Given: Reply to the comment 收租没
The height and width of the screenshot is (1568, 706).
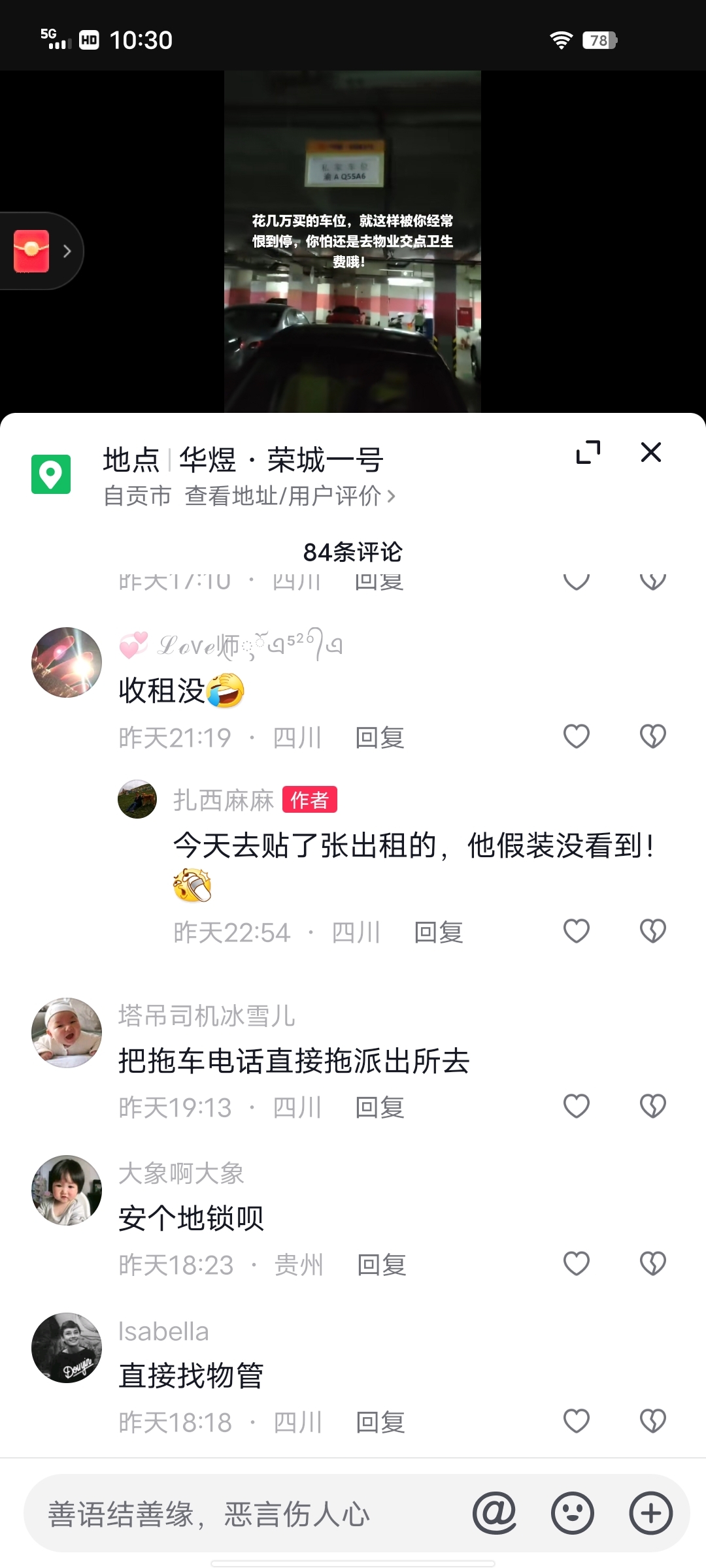Looking at the screenshot, I should [x=379, y=738].
